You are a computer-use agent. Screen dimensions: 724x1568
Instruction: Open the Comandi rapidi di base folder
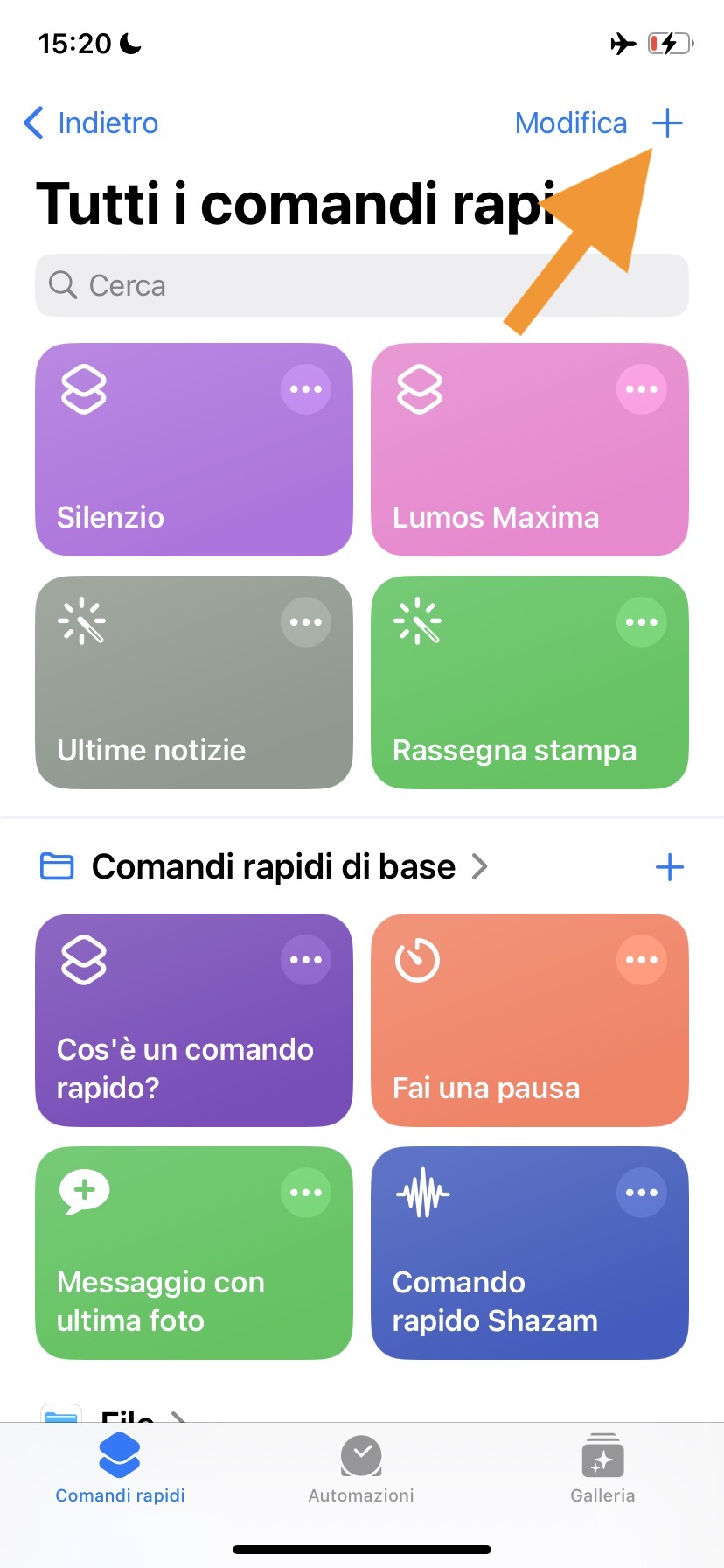tap(273, 867)
